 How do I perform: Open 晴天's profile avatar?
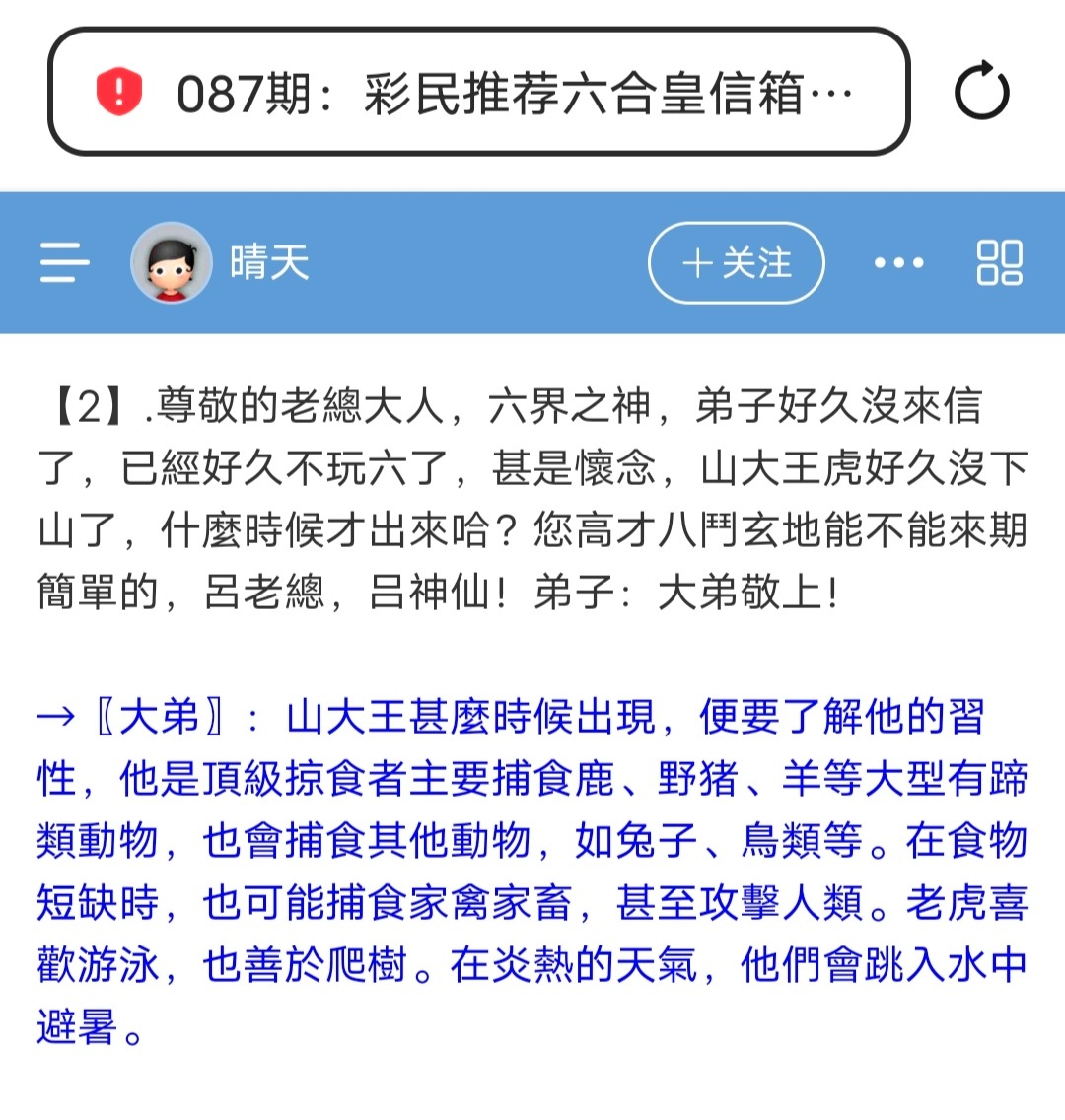pyautogui.click(x=172, y=262)
